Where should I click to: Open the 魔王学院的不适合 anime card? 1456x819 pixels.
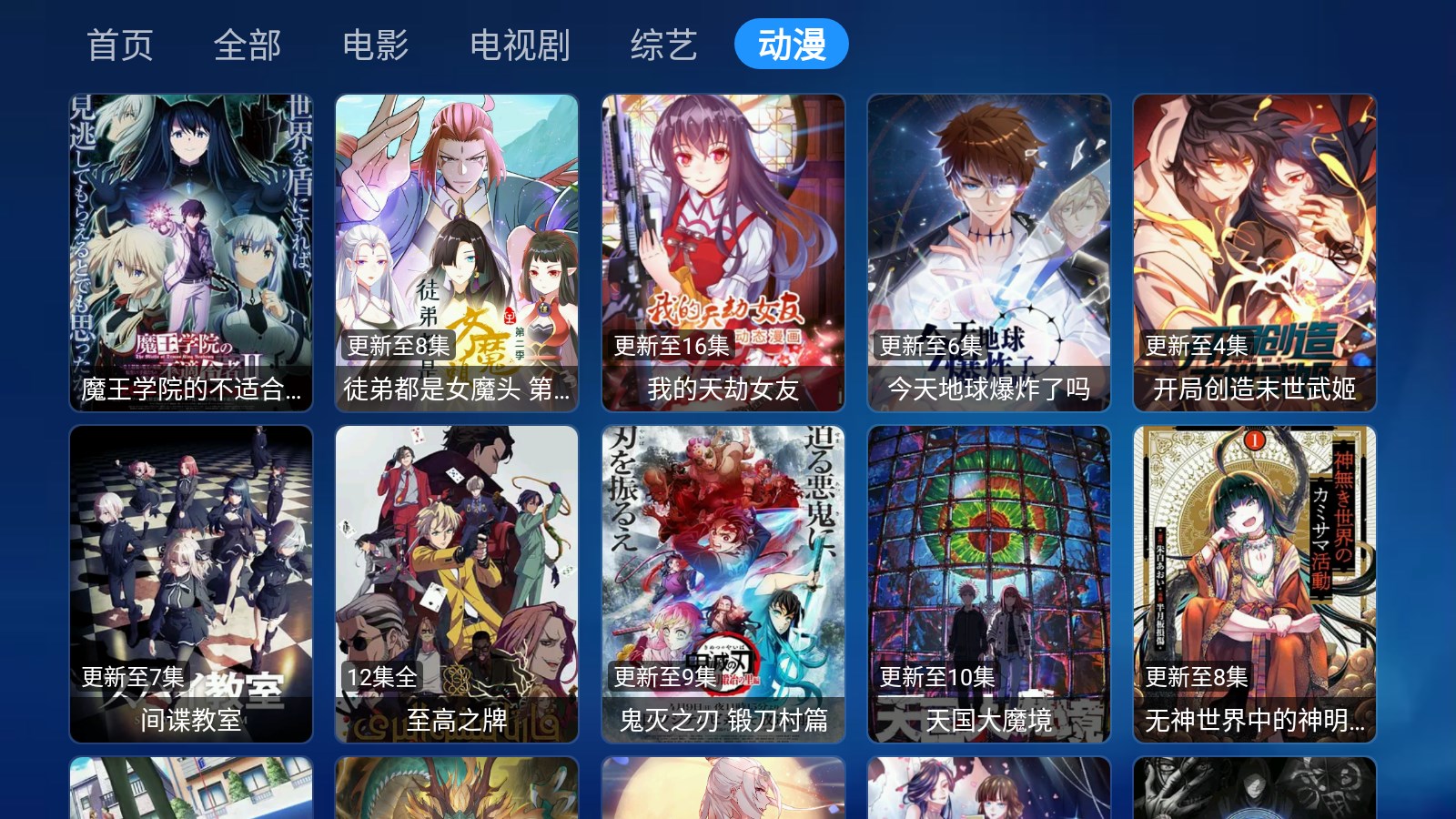[x=191, y=253]
